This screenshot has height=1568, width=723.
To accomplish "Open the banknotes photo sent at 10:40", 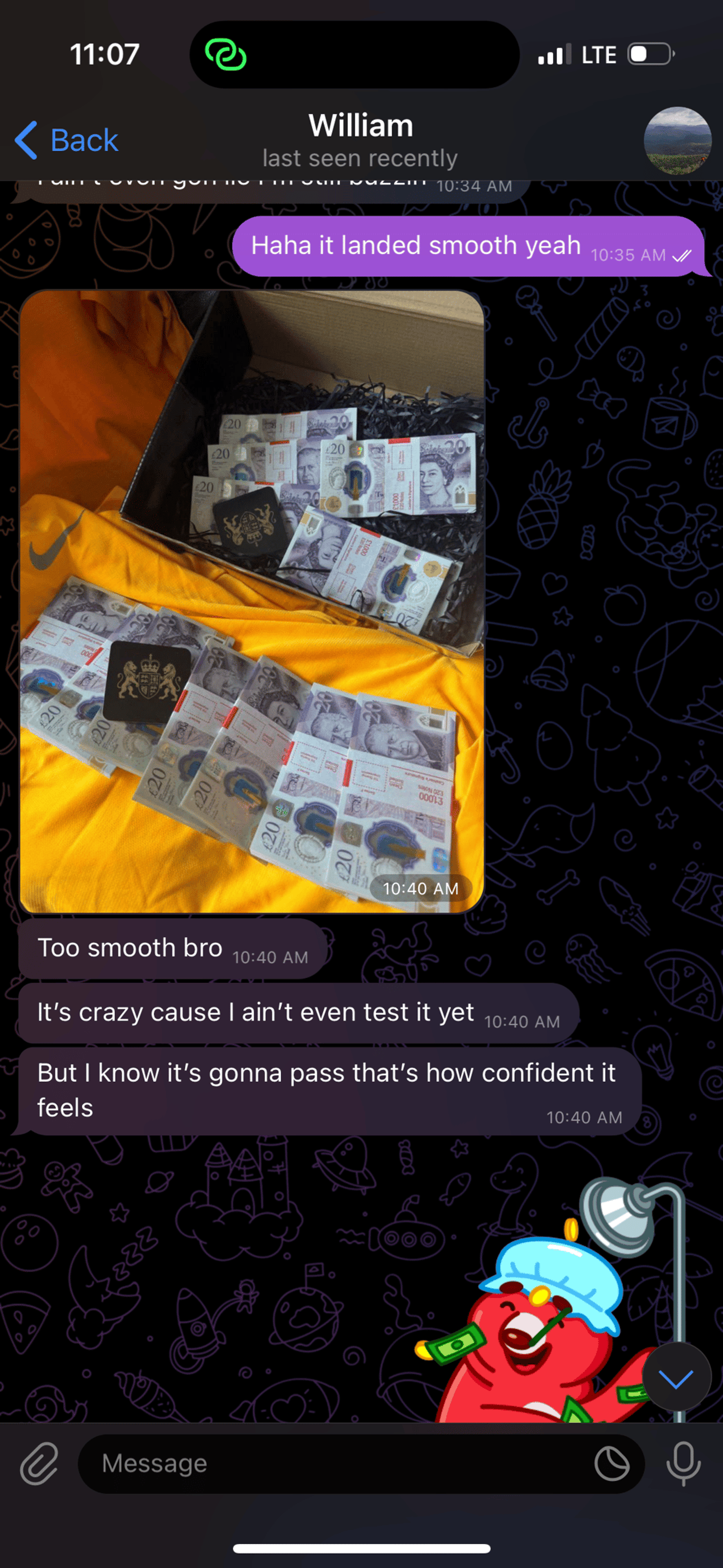I will pyautogui.click(x=252, y=602).
